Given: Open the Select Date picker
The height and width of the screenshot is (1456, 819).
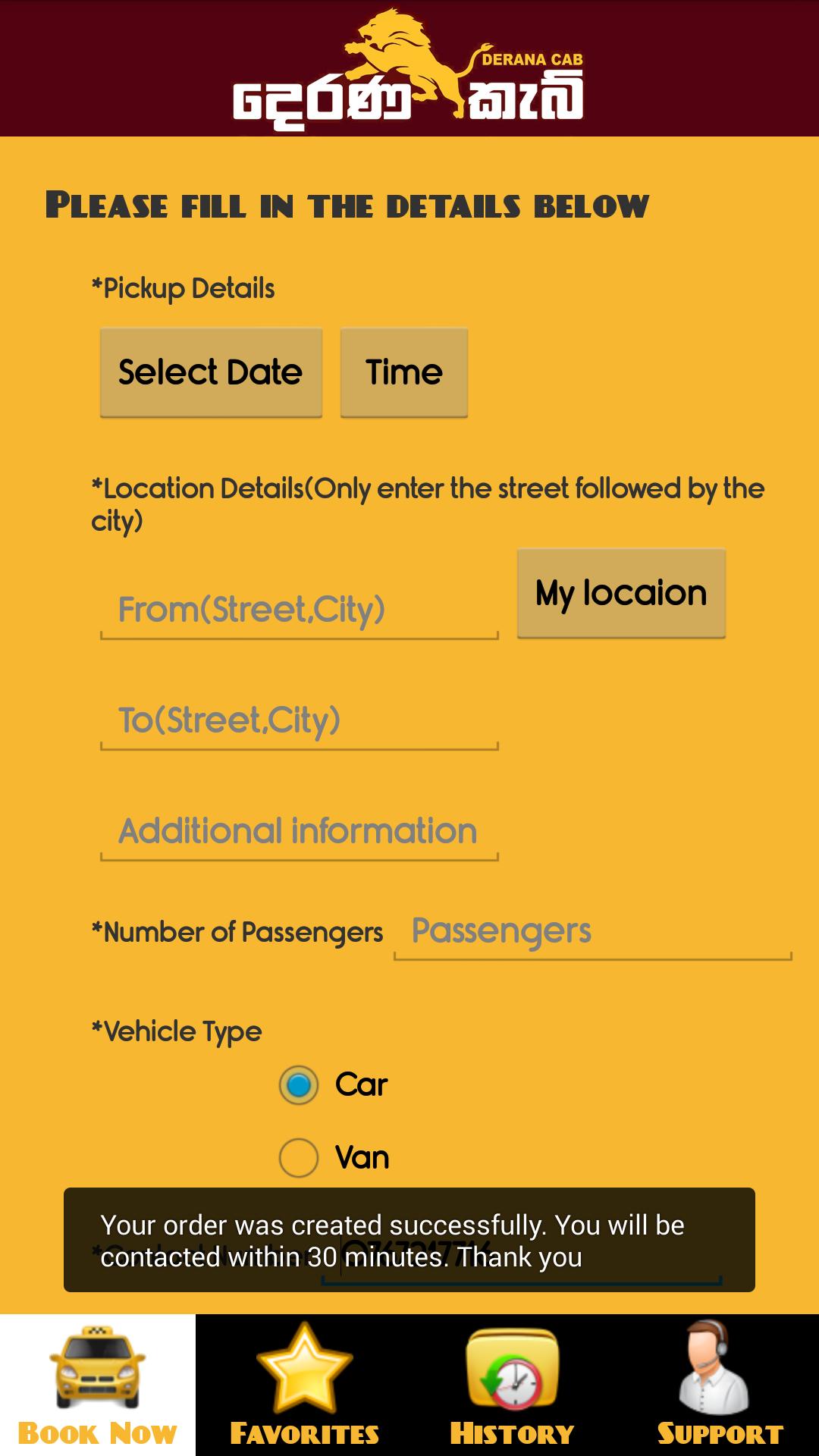Looking at the screenshot, I should coord(210,372).
